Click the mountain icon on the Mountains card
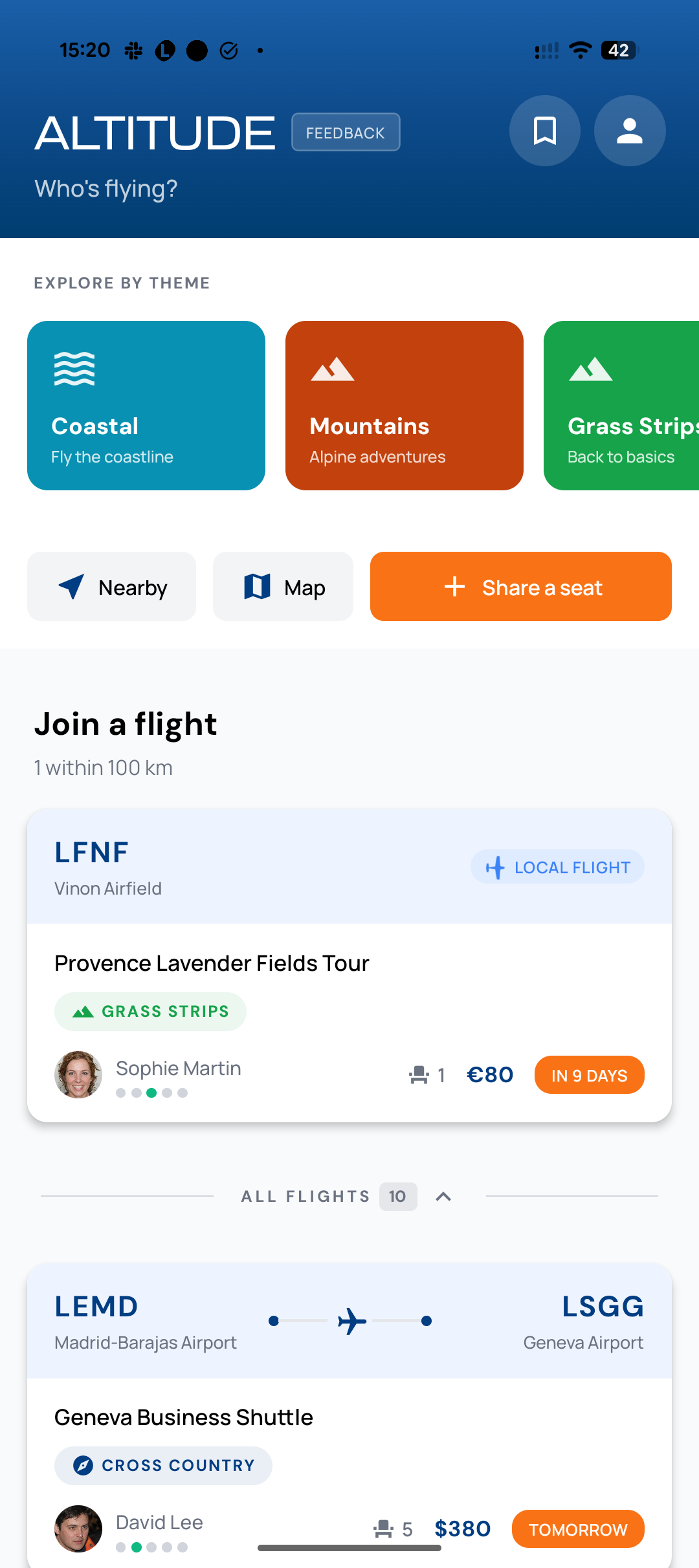This screenshot has width=699, height=1568. 331,369
